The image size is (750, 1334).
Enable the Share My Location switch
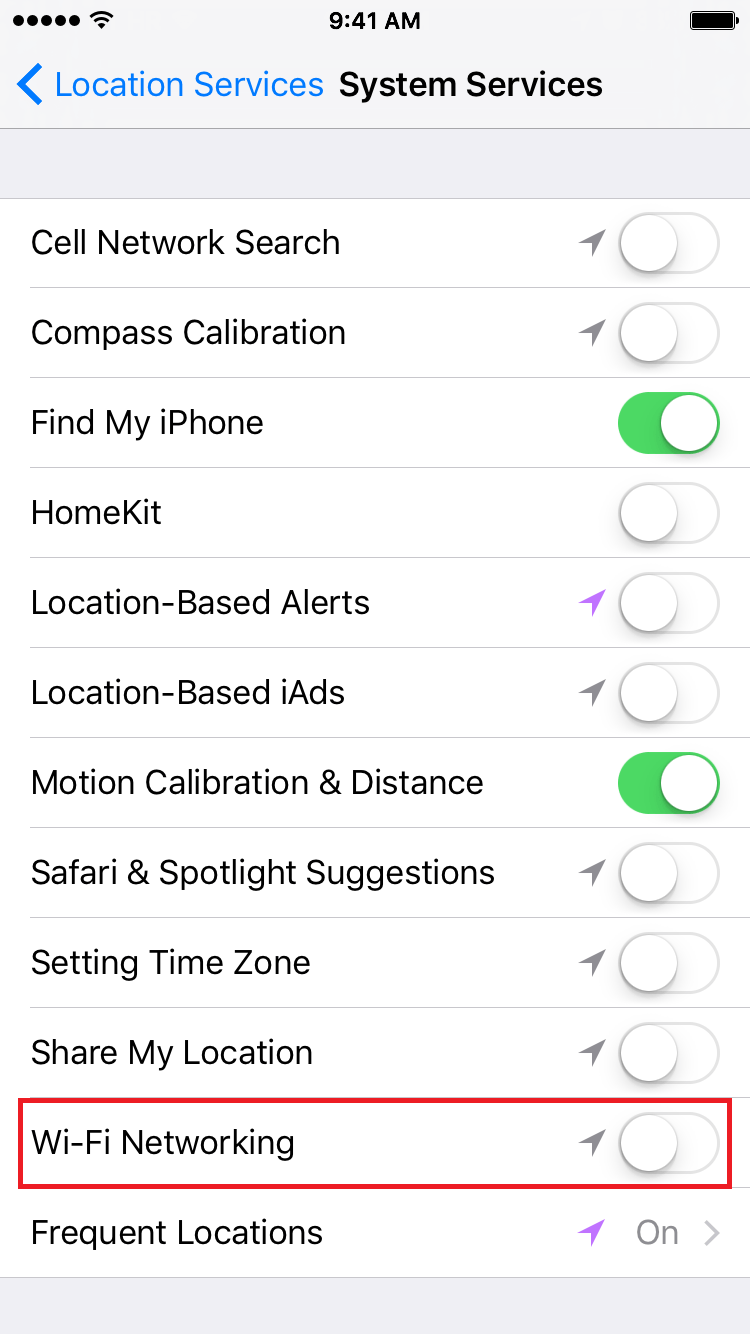pos(669,1053)
